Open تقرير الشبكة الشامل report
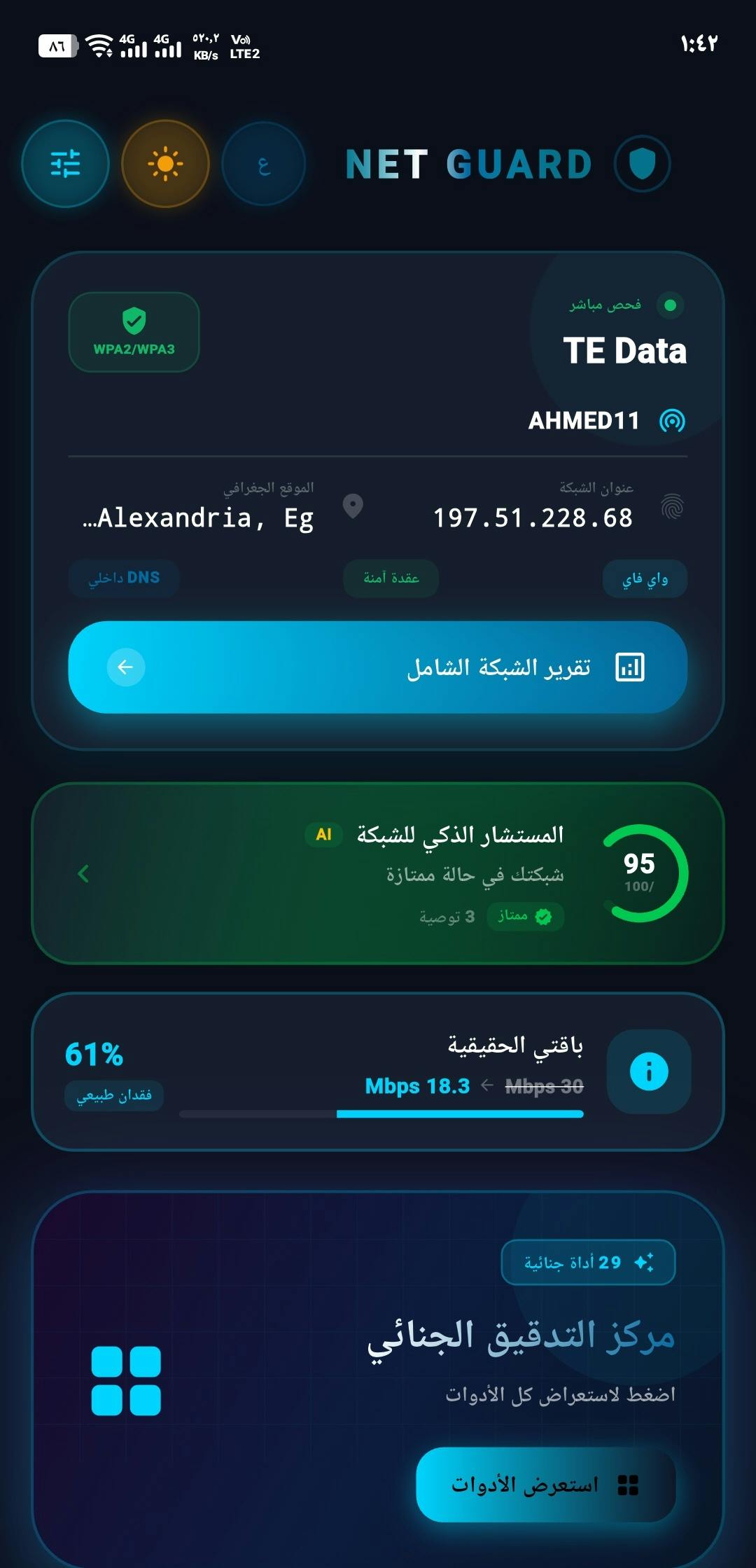This screenshot has width=756, height=1568. tap(378, 667)
